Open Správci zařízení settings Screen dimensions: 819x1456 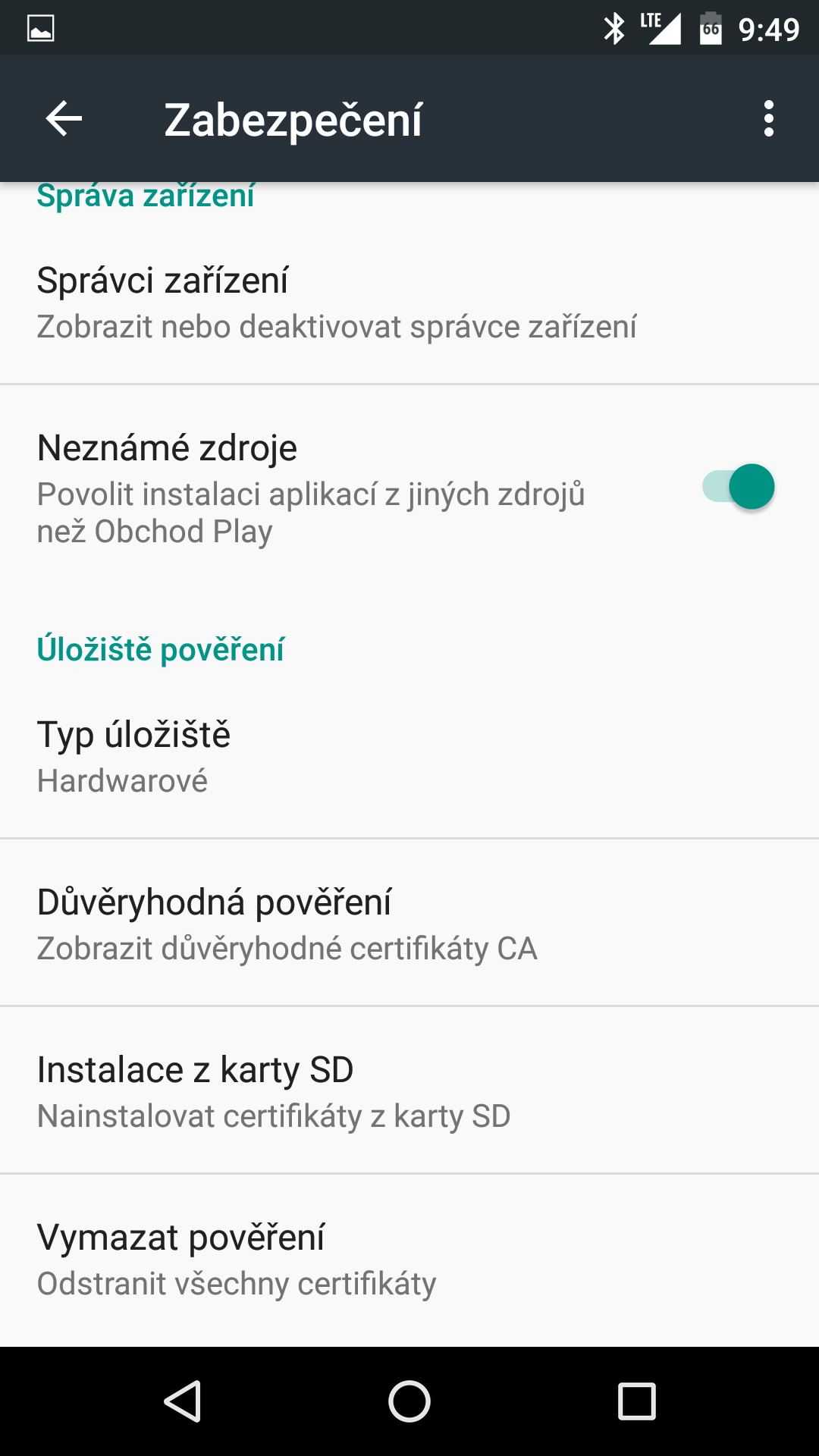[x=409, y=301]
